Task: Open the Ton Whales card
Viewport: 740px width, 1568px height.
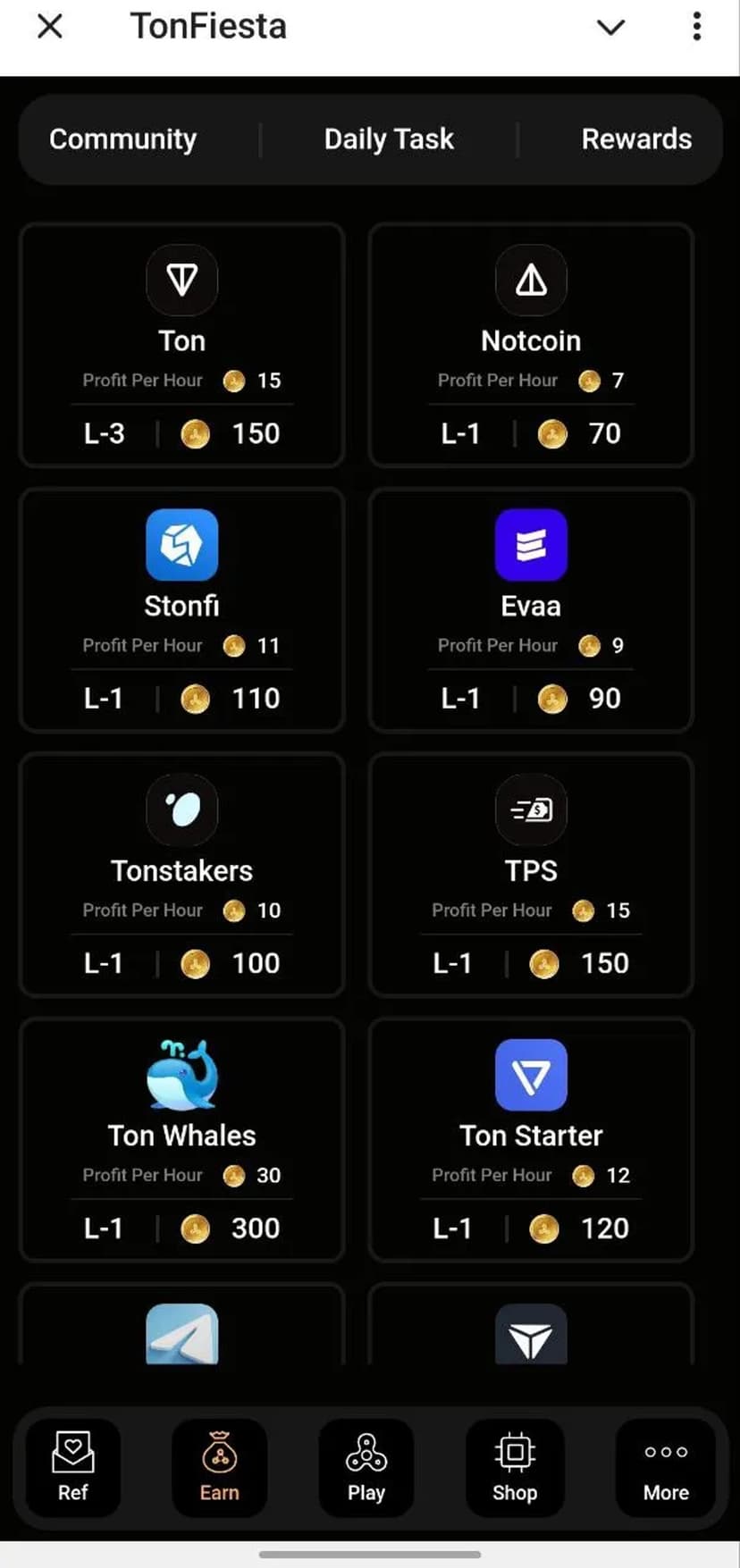Action: click(x=181, y=1140)
